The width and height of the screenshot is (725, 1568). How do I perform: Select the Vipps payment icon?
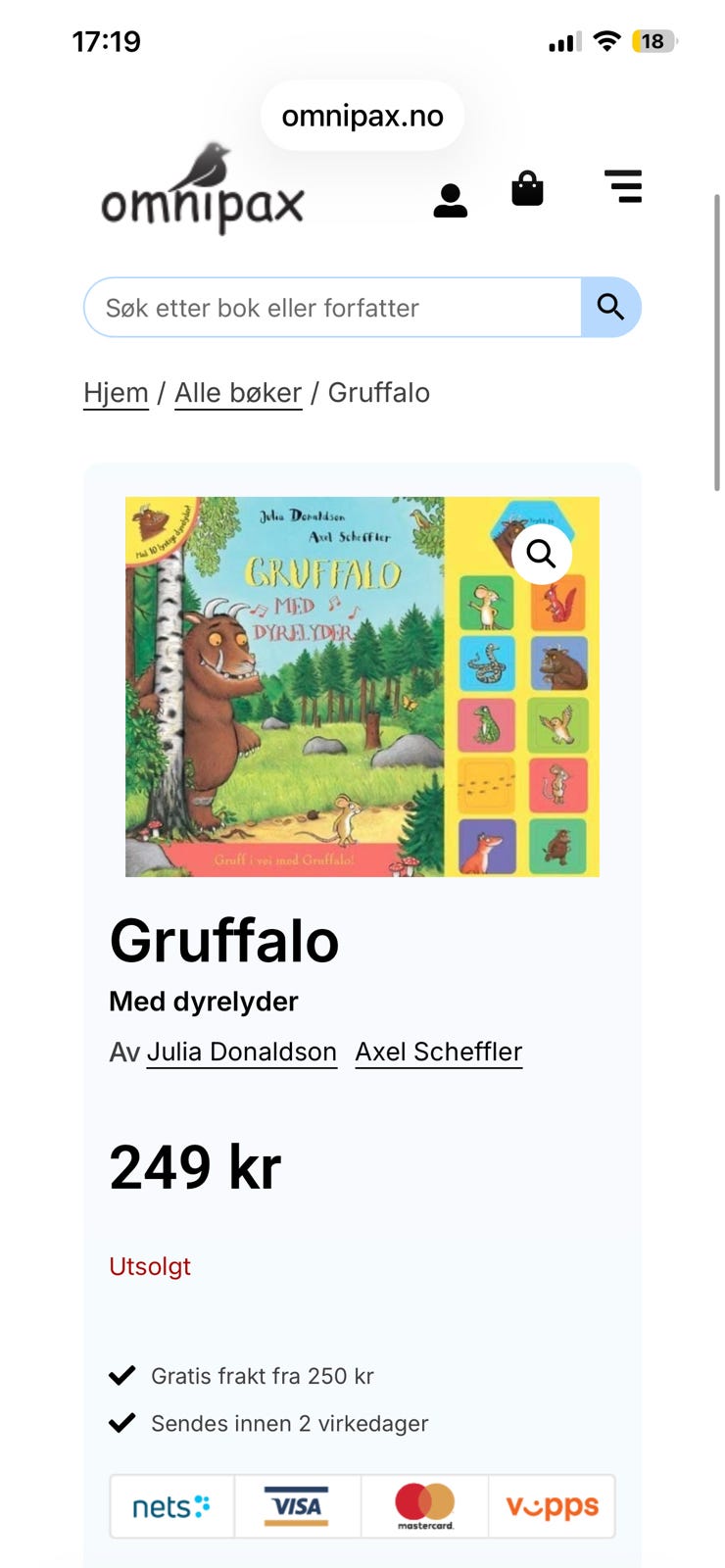pos(551,1506)
